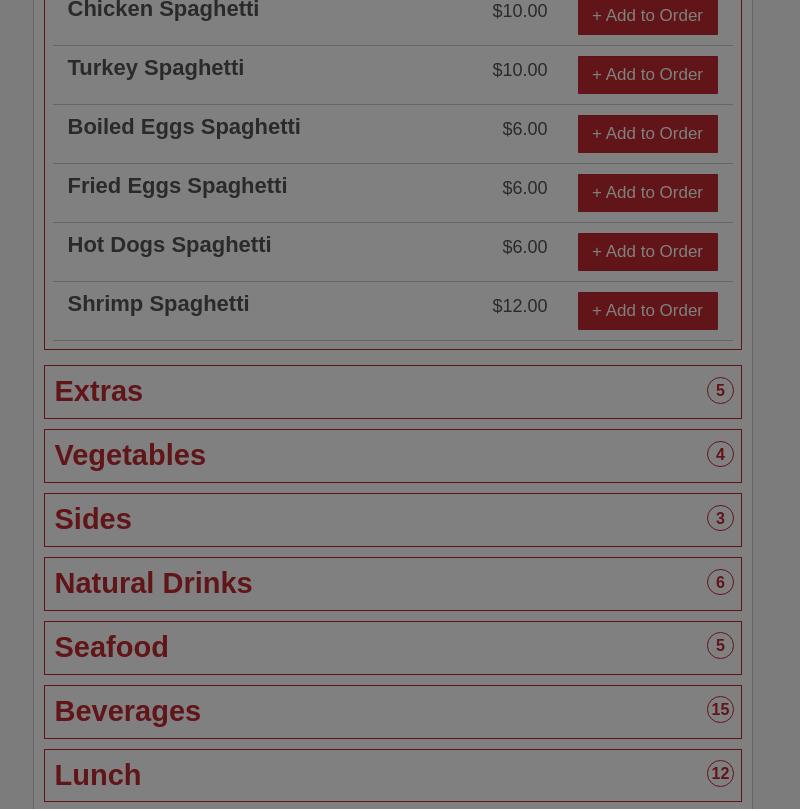Expand the Beverages section
The height and width of the screenshot is (809, 800).
(392, 712)
